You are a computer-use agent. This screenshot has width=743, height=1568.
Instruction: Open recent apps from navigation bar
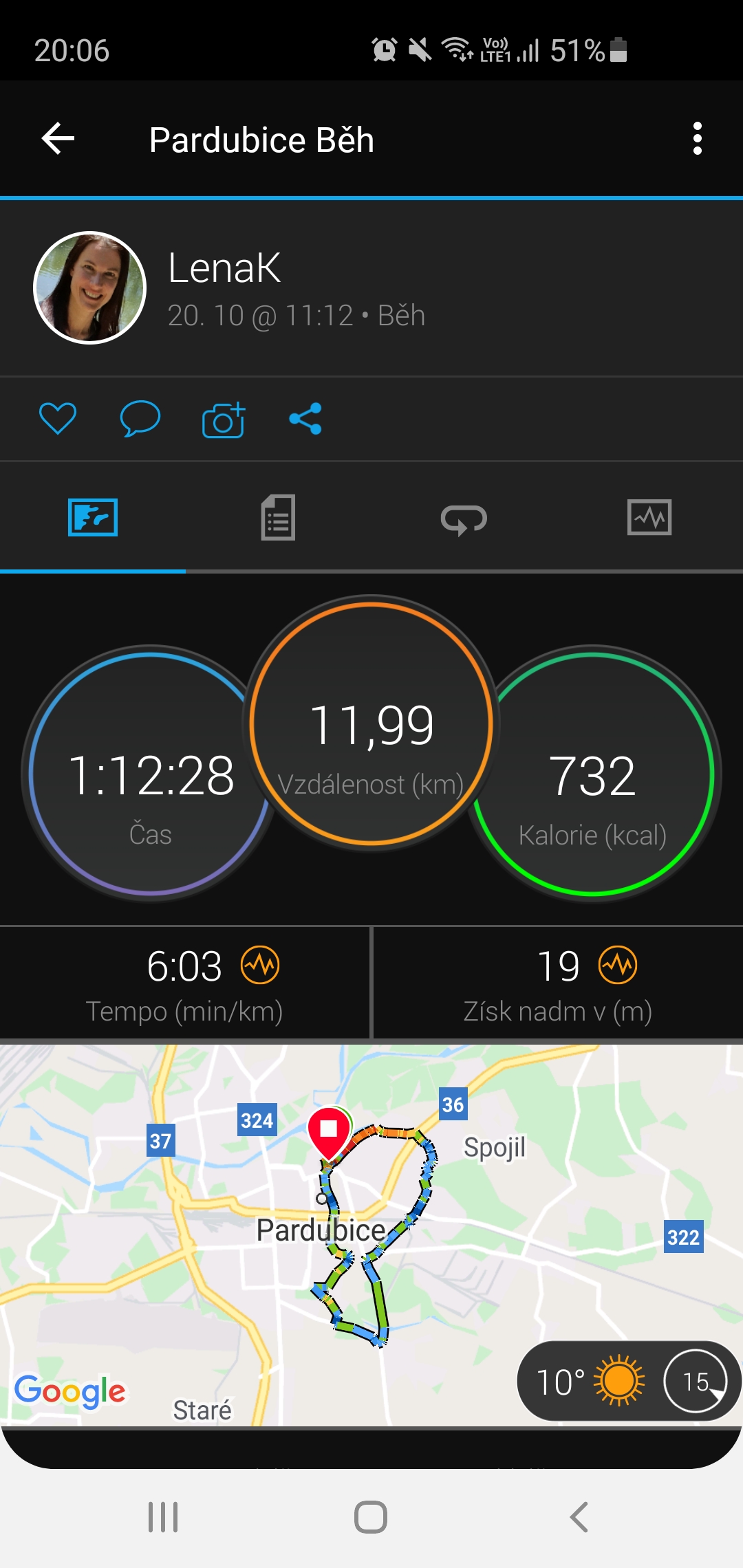163,1517
